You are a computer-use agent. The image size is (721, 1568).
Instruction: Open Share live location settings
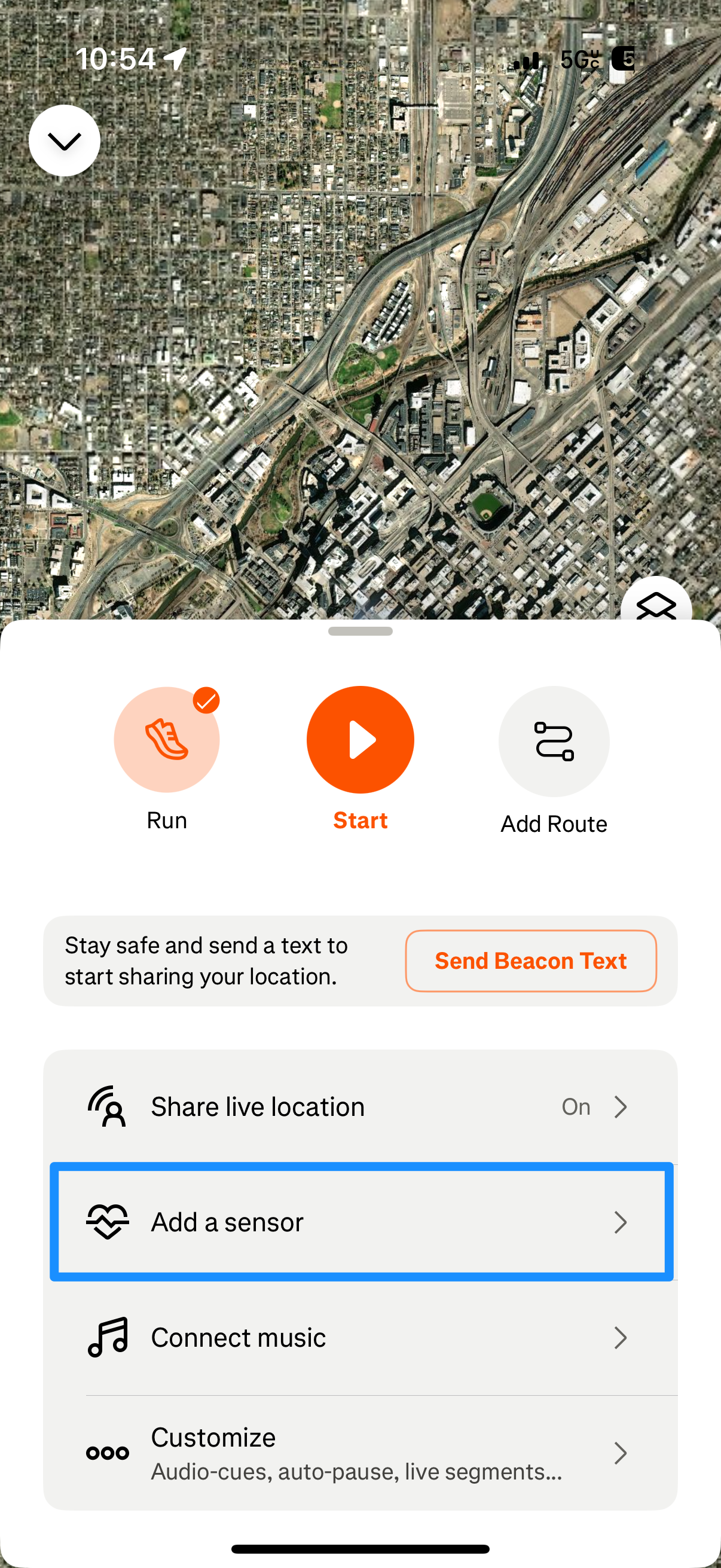[x=360, y=1106]
